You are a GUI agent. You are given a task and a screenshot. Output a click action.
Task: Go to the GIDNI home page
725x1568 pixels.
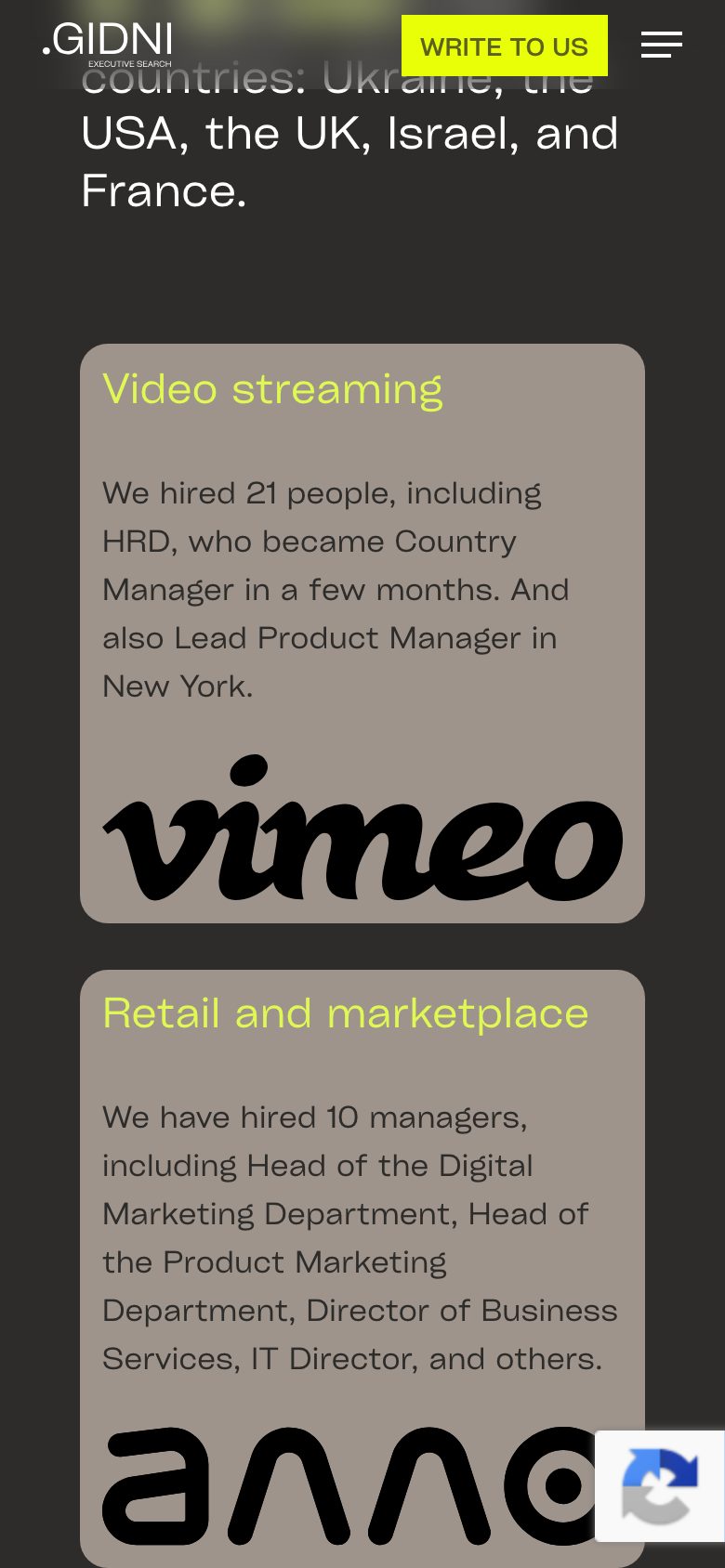pyautogui.click(x=108, y=45)
